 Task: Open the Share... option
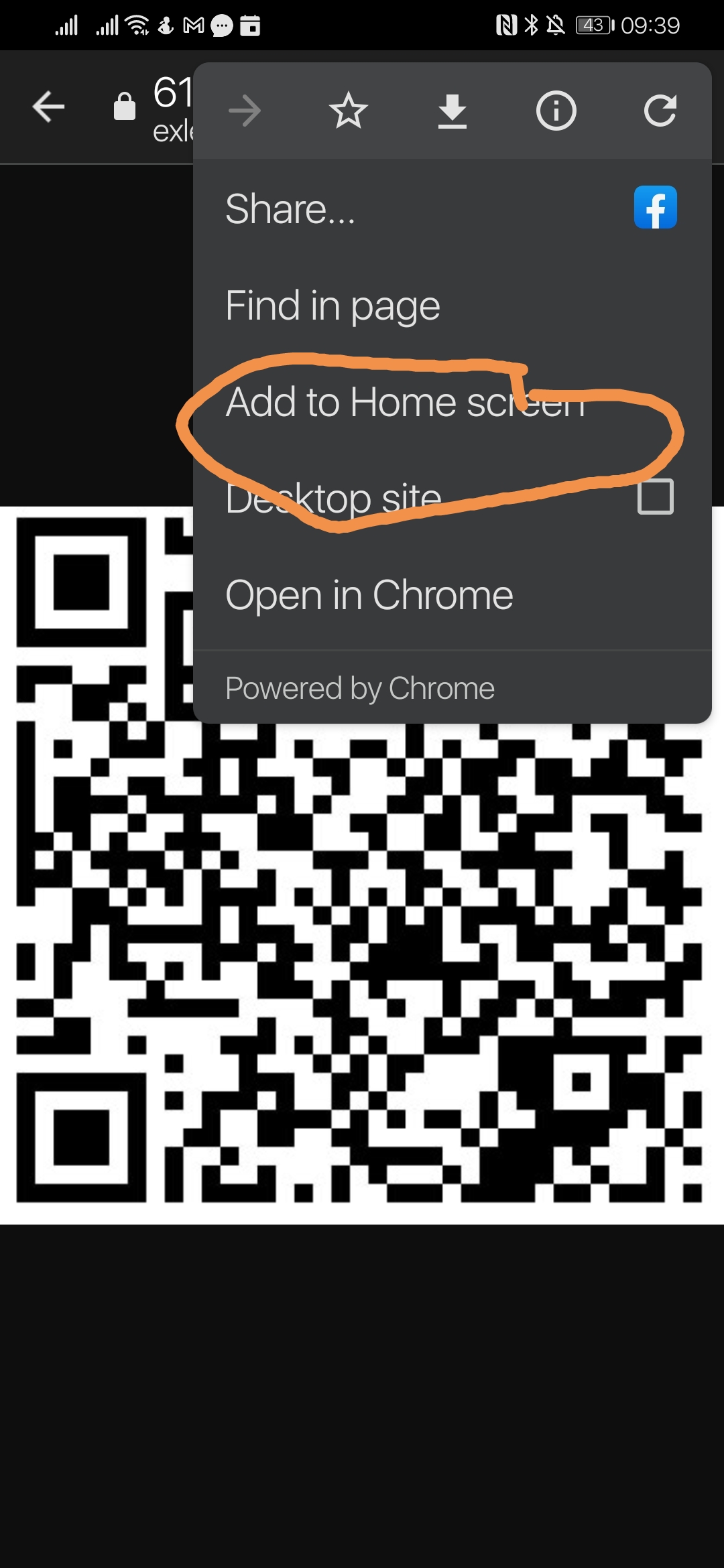pos(290,209)
